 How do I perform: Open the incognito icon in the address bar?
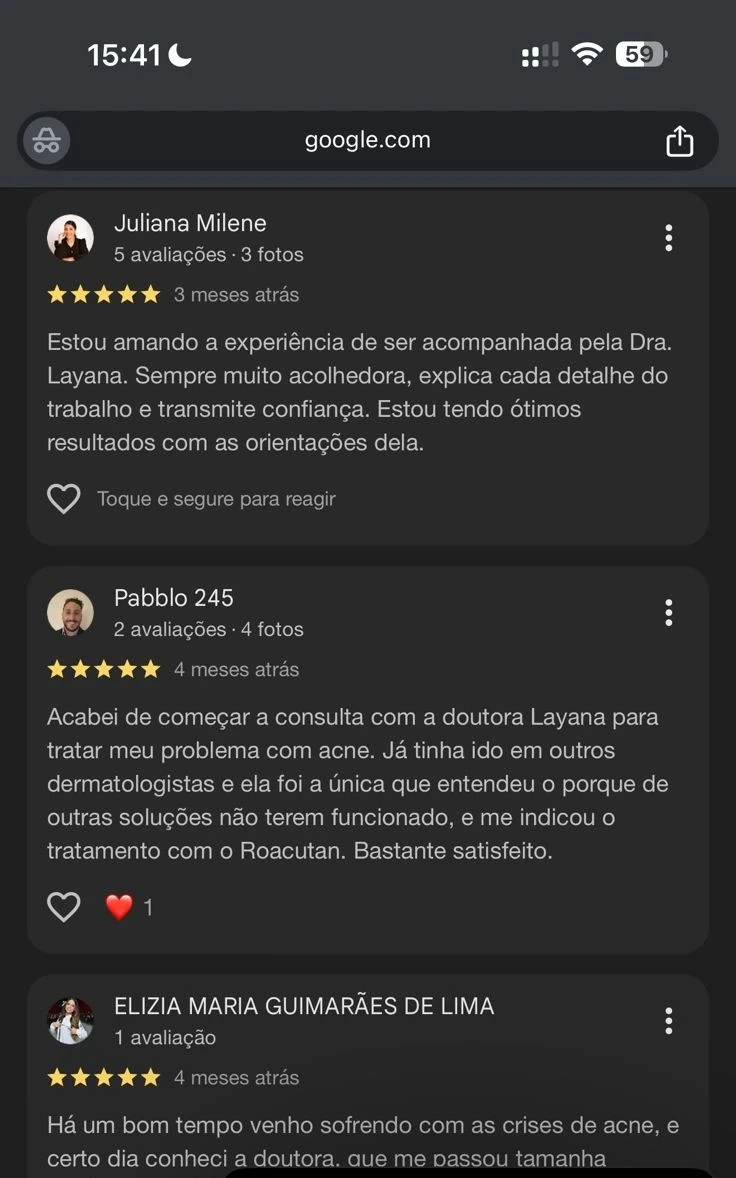tap(47, 140)
